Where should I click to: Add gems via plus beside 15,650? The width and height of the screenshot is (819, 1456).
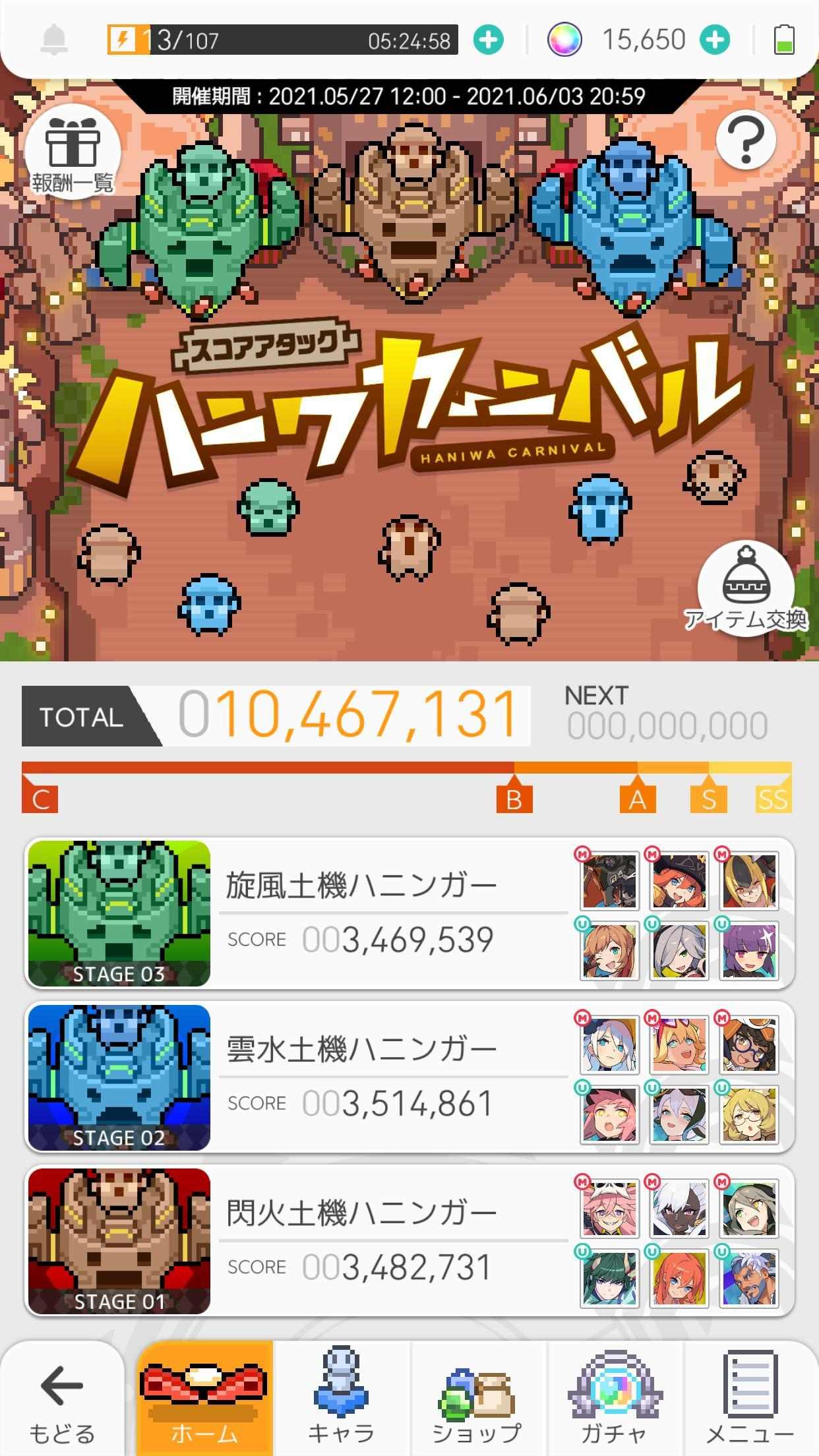tap(715, 40)
